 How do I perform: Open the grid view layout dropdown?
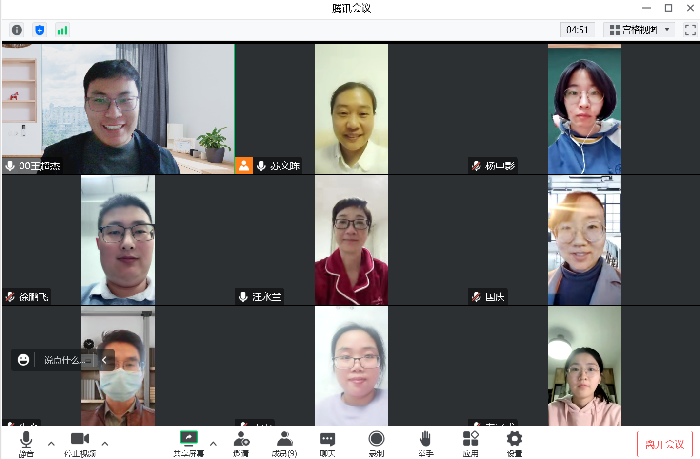tap(640, 30)
